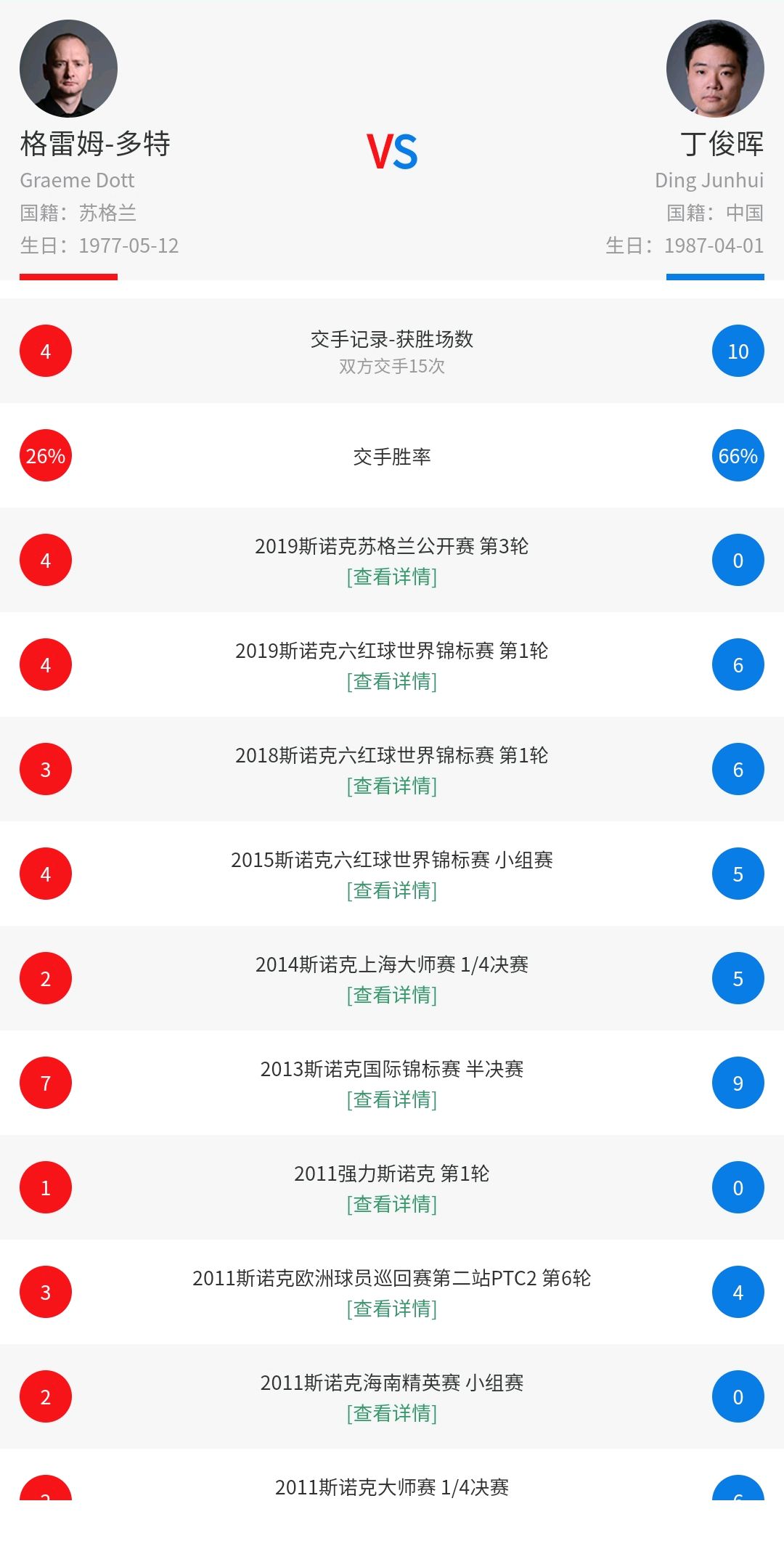
Task: View details of 2014斯诺克上海大师赛 1/4决赛
Action: pos(392,996)
